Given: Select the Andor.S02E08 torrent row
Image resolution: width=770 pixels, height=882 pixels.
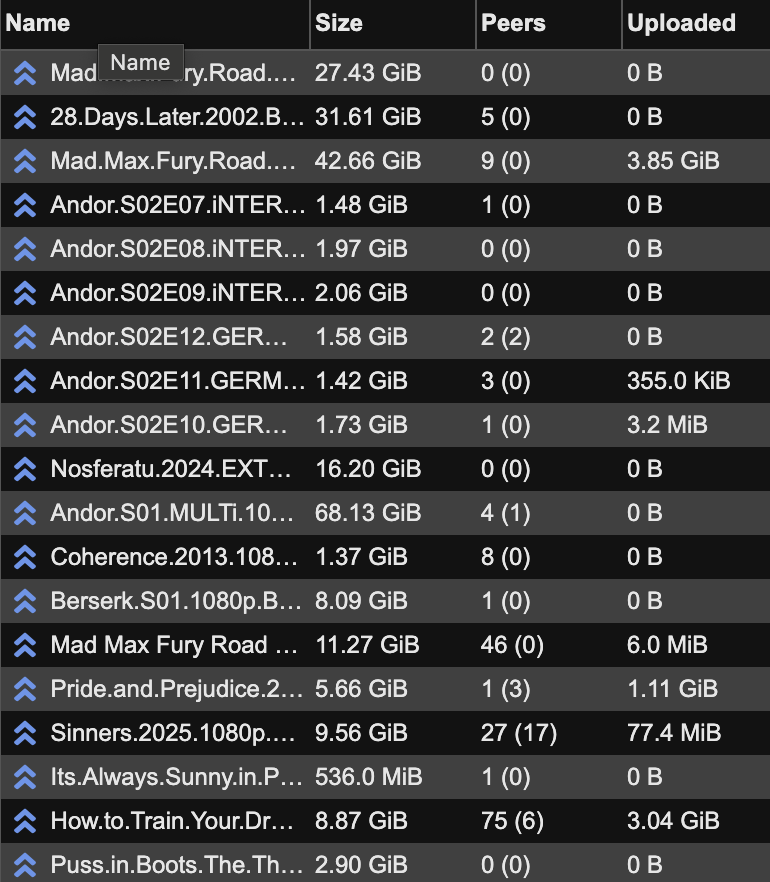Looking at the screenshot, I should click(x=175, y=249).
